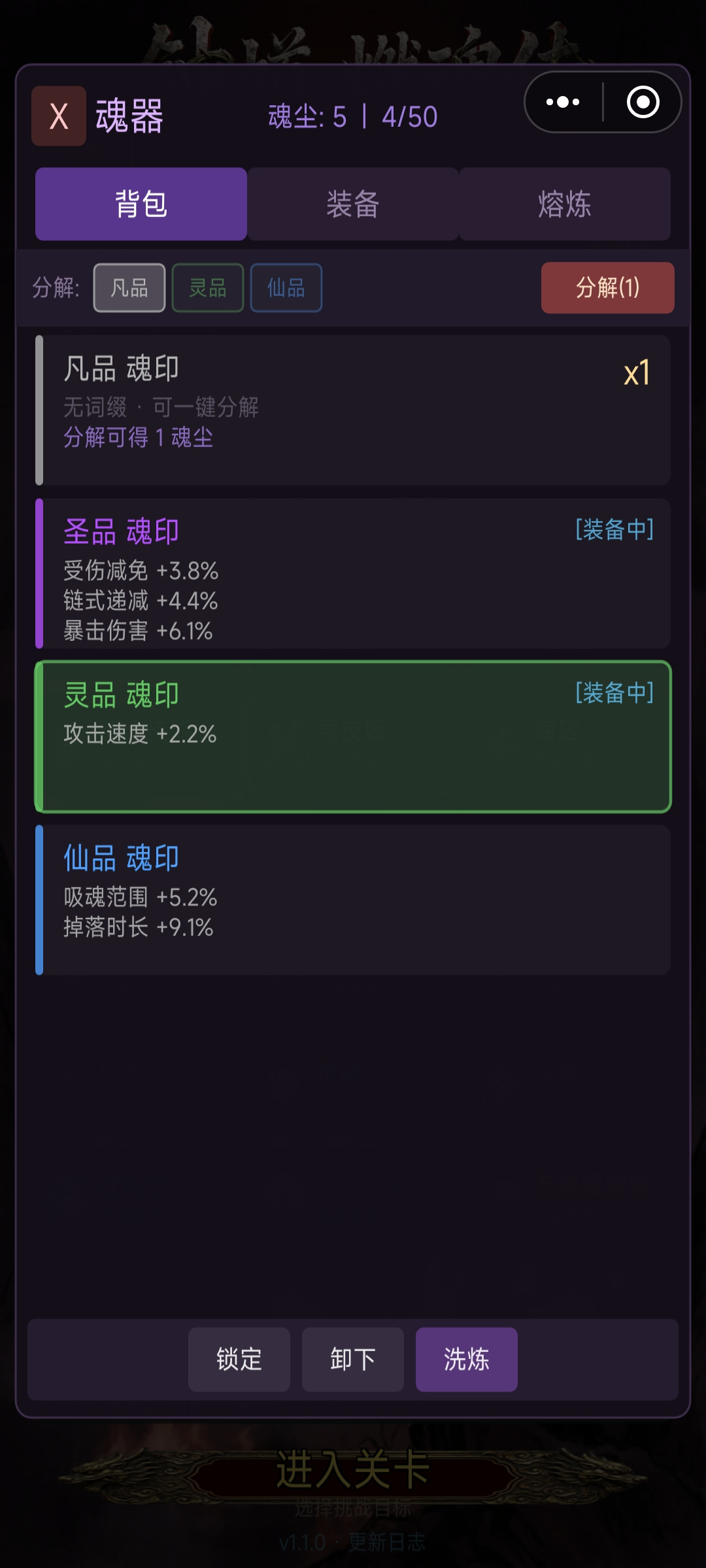
Task: Switch to the 装备 tab
Action: pyautogui.click(x=353, y=204)
